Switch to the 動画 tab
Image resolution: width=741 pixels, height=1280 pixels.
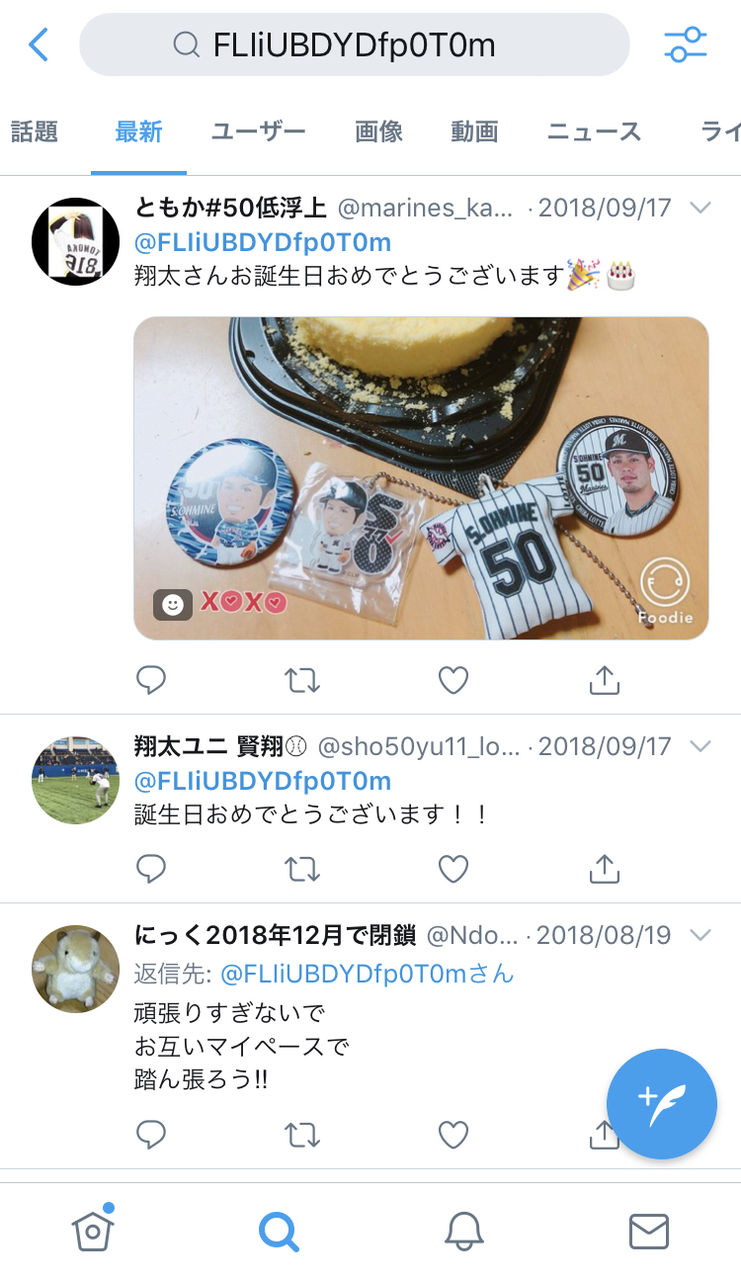coord(474,131)
